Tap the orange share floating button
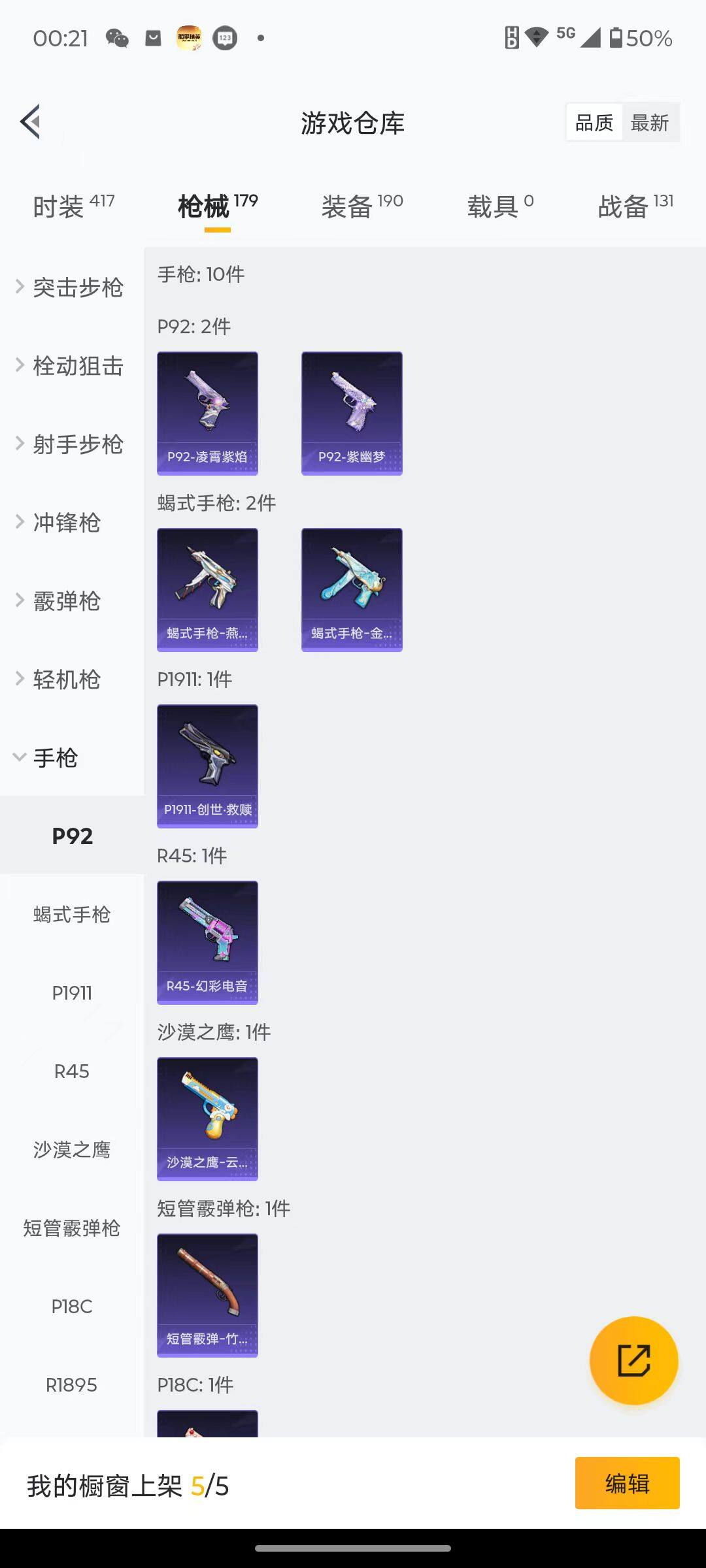Viewport: 706px width, 1568px height. 633,1360
